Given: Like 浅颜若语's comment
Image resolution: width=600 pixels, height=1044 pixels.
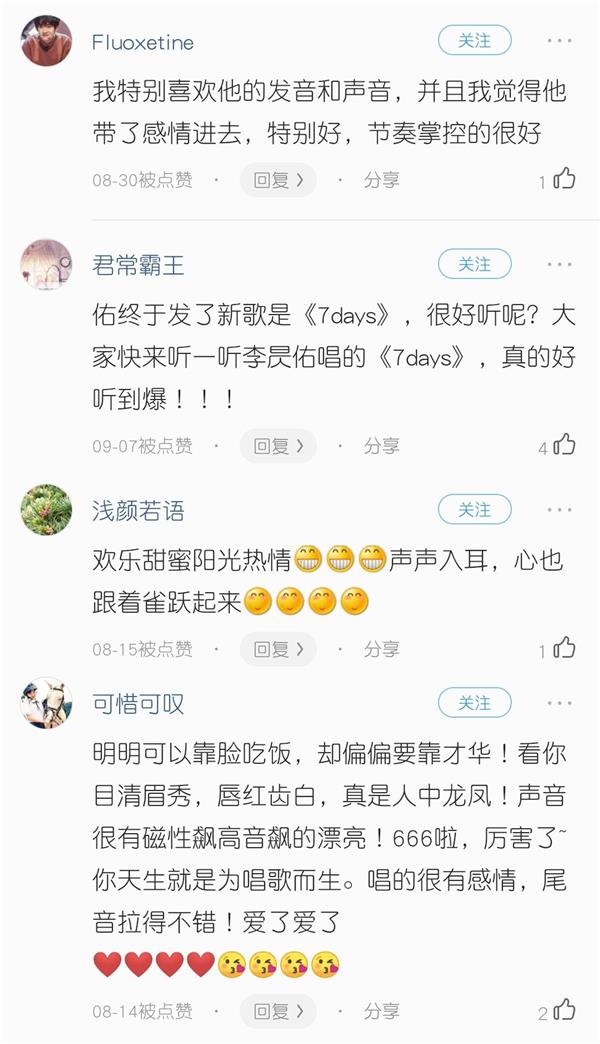Looking at the screenshot, I should coord(564,648).
